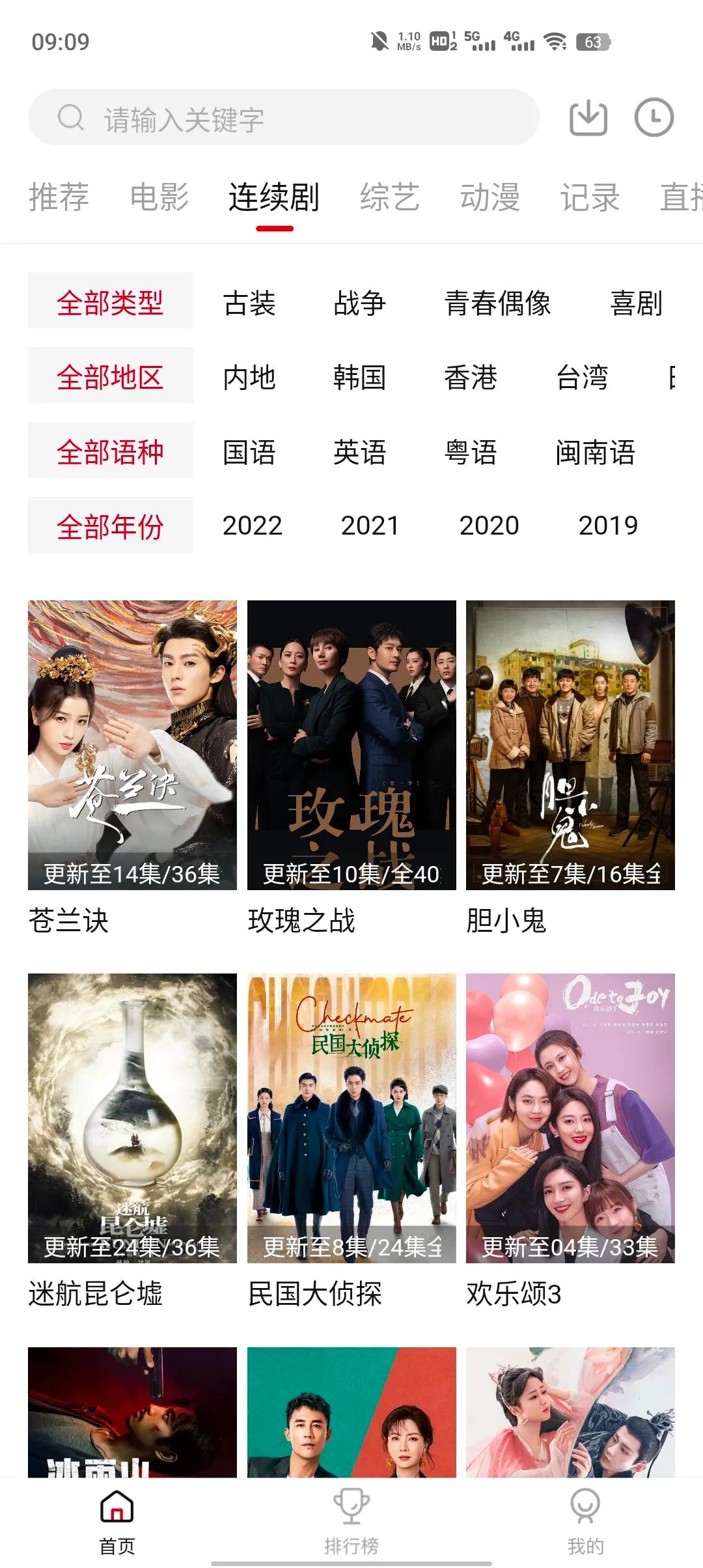Open watch history clock icon
The image size is (703, 1568).
coord(654,118)
